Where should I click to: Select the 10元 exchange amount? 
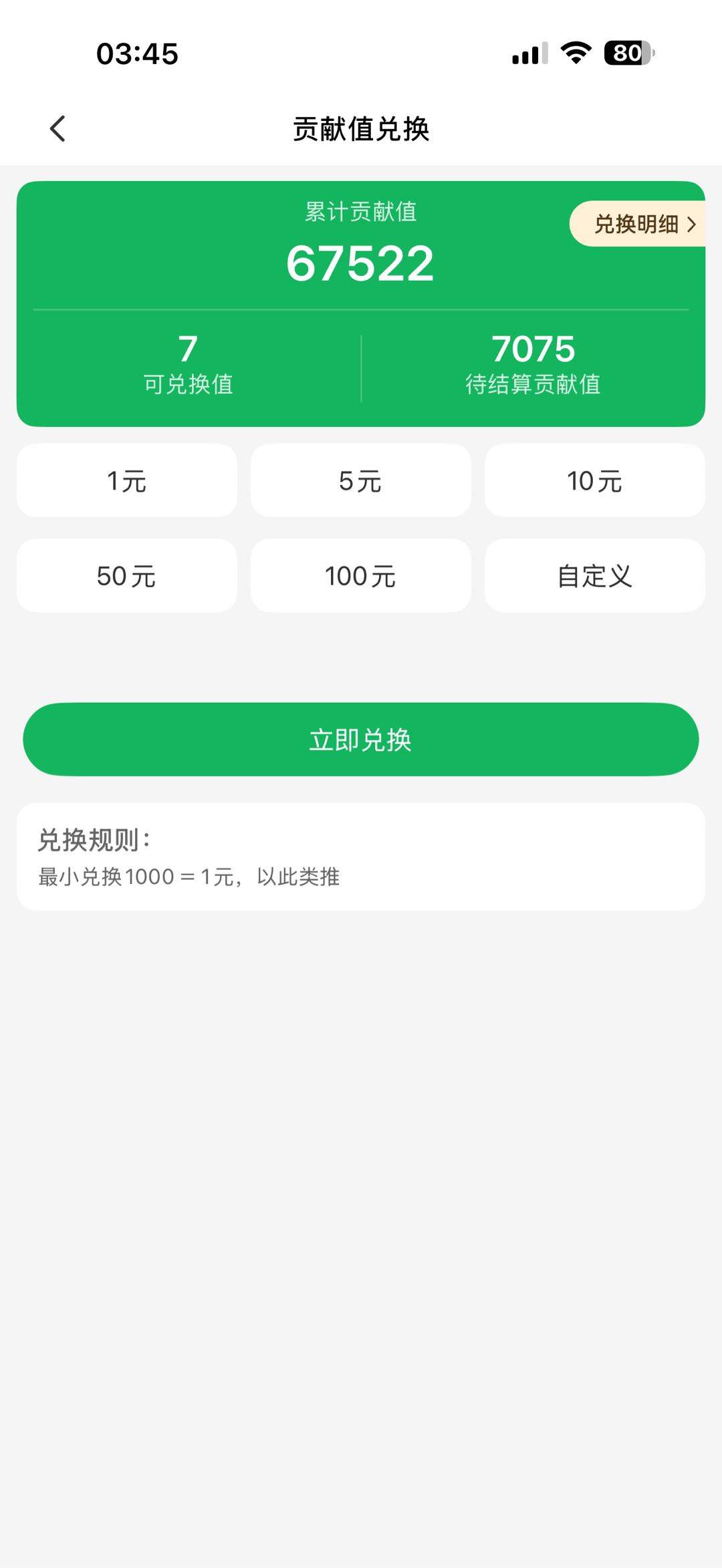click(x=594, y=480)
